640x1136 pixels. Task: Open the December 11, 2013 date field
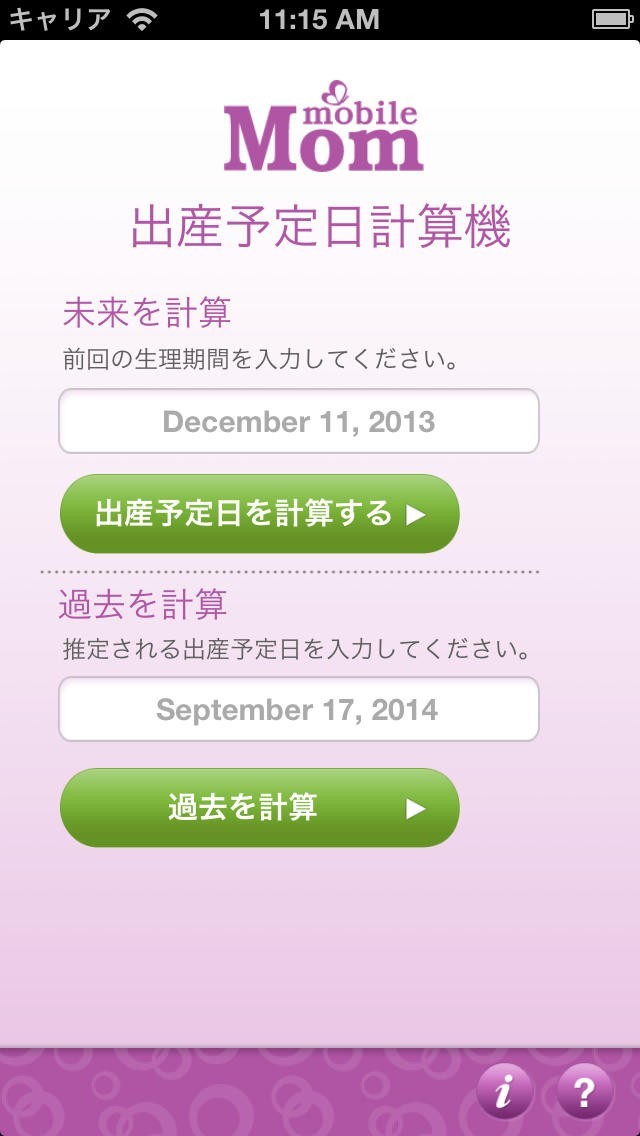coord(298,421)
